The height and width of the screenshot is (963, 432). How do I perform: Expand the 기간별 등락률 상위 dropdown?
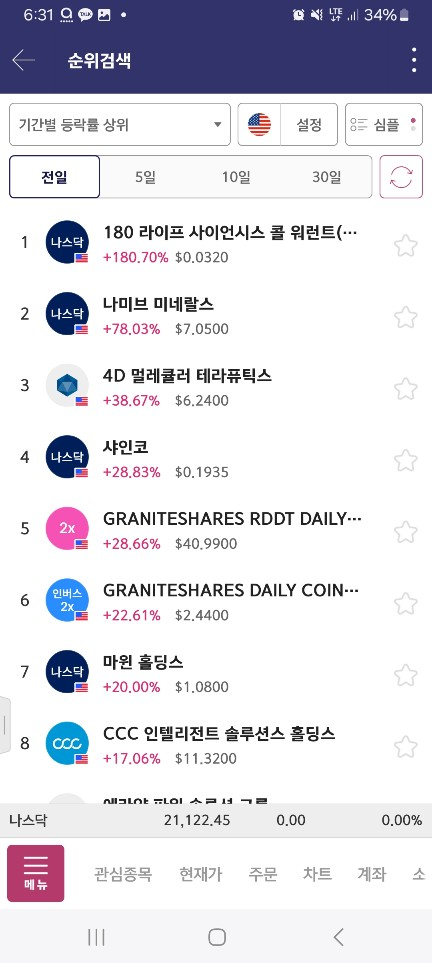[x=120, y=125]
